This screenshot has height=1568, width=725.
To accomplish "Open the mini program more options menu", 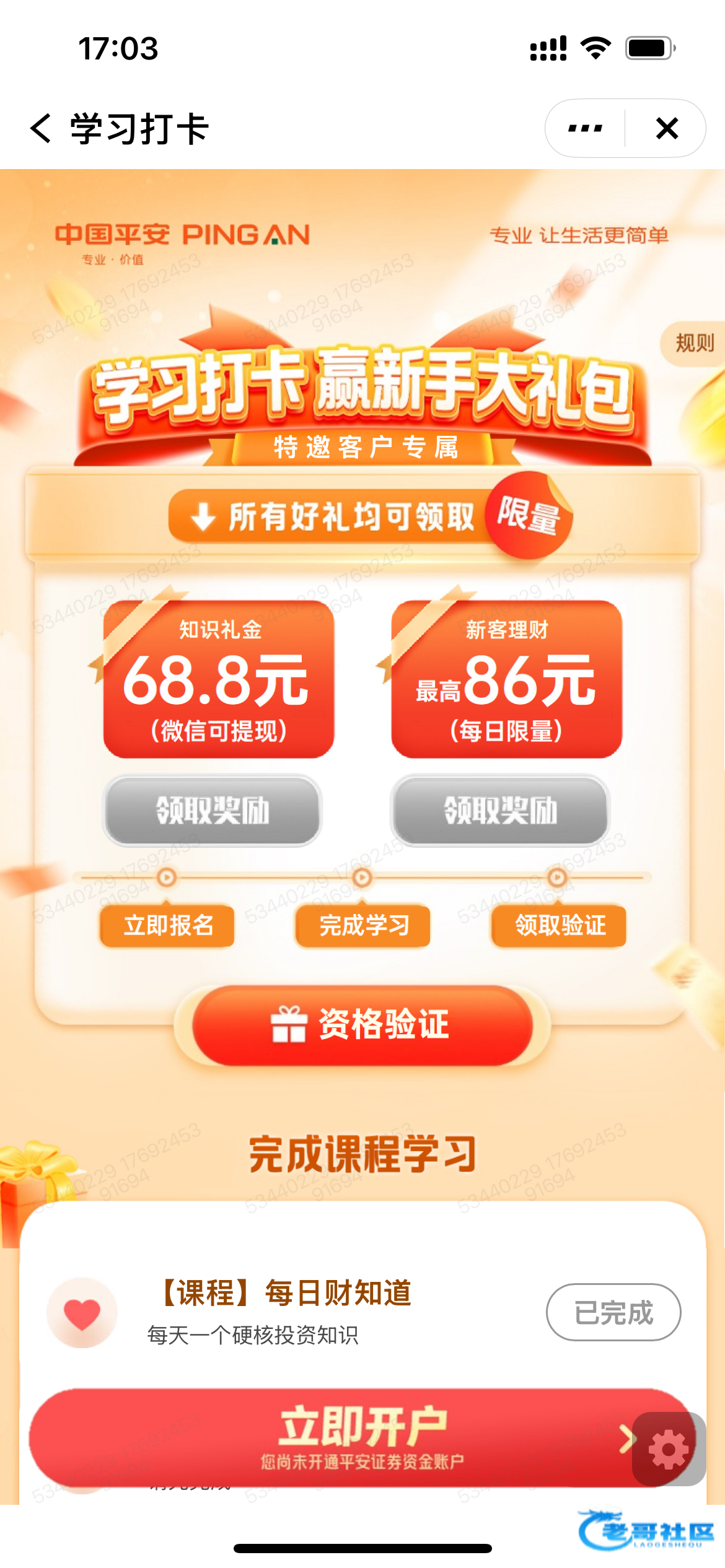I will pyautogui.click(x=585, y=128).
